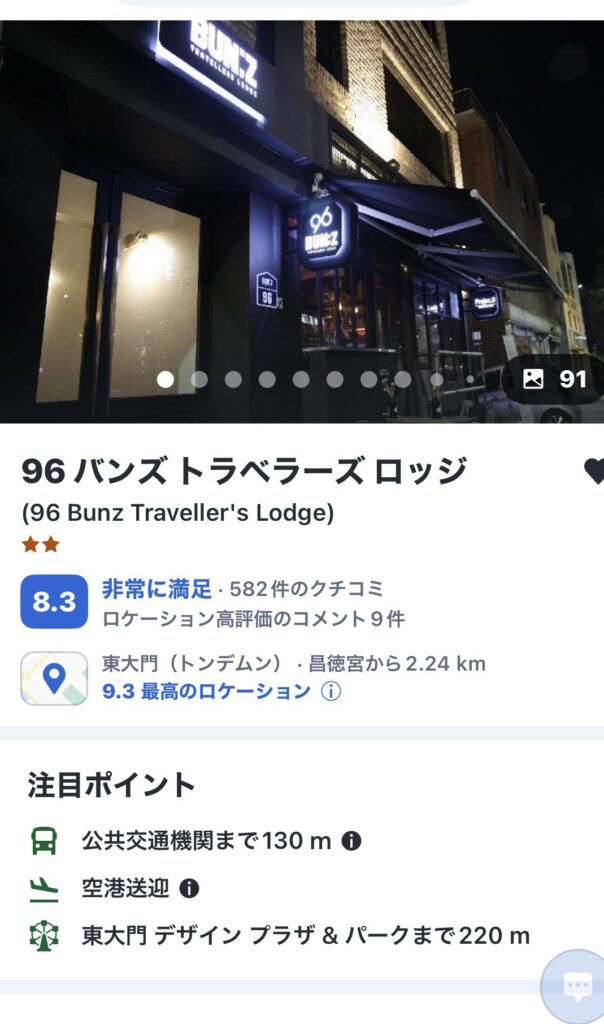This screenshot has width=604, height=1024.
Task: Open 9.3 最高のロケーション link
Action: tap(207, 691)
